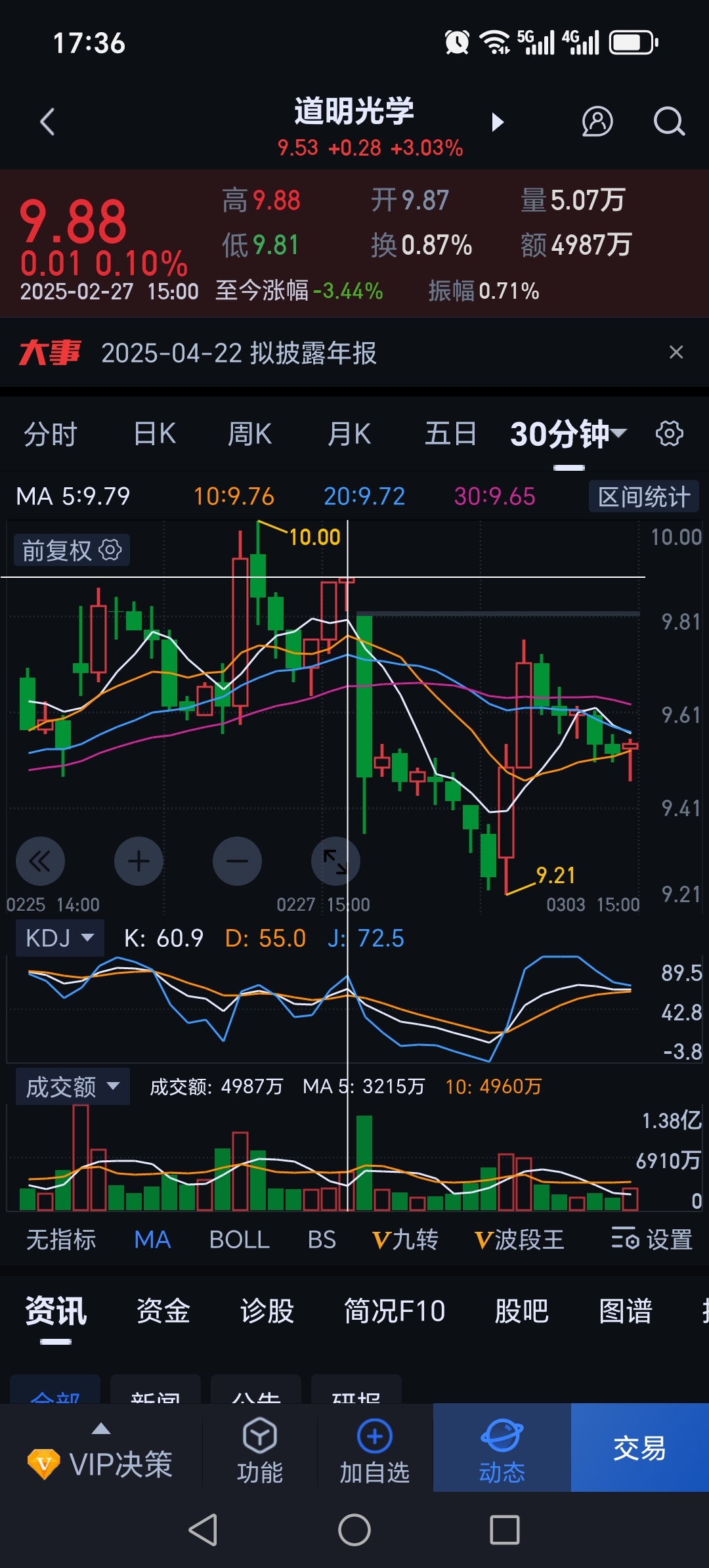The image size is (709, 1568).
Task: Open the search function
Action: coord(670,121)
